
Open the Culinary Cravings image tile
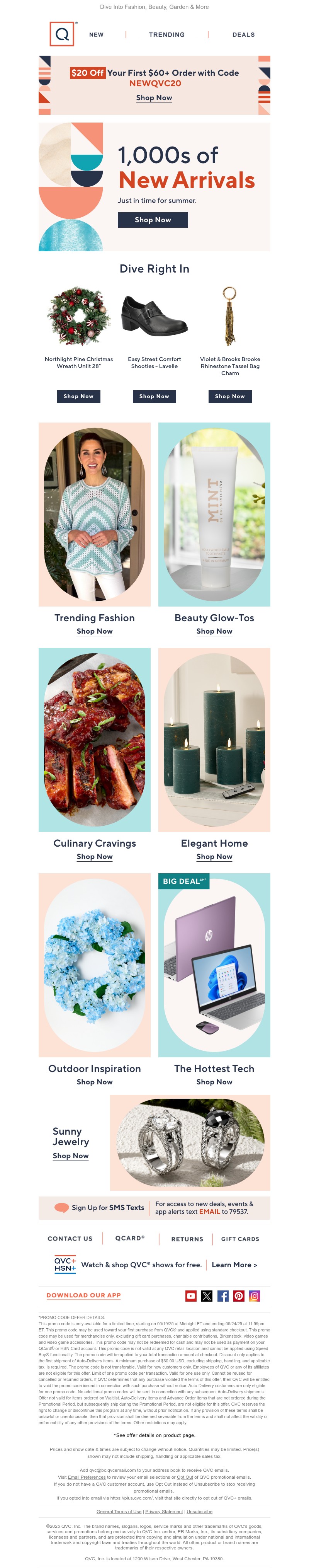94,739
